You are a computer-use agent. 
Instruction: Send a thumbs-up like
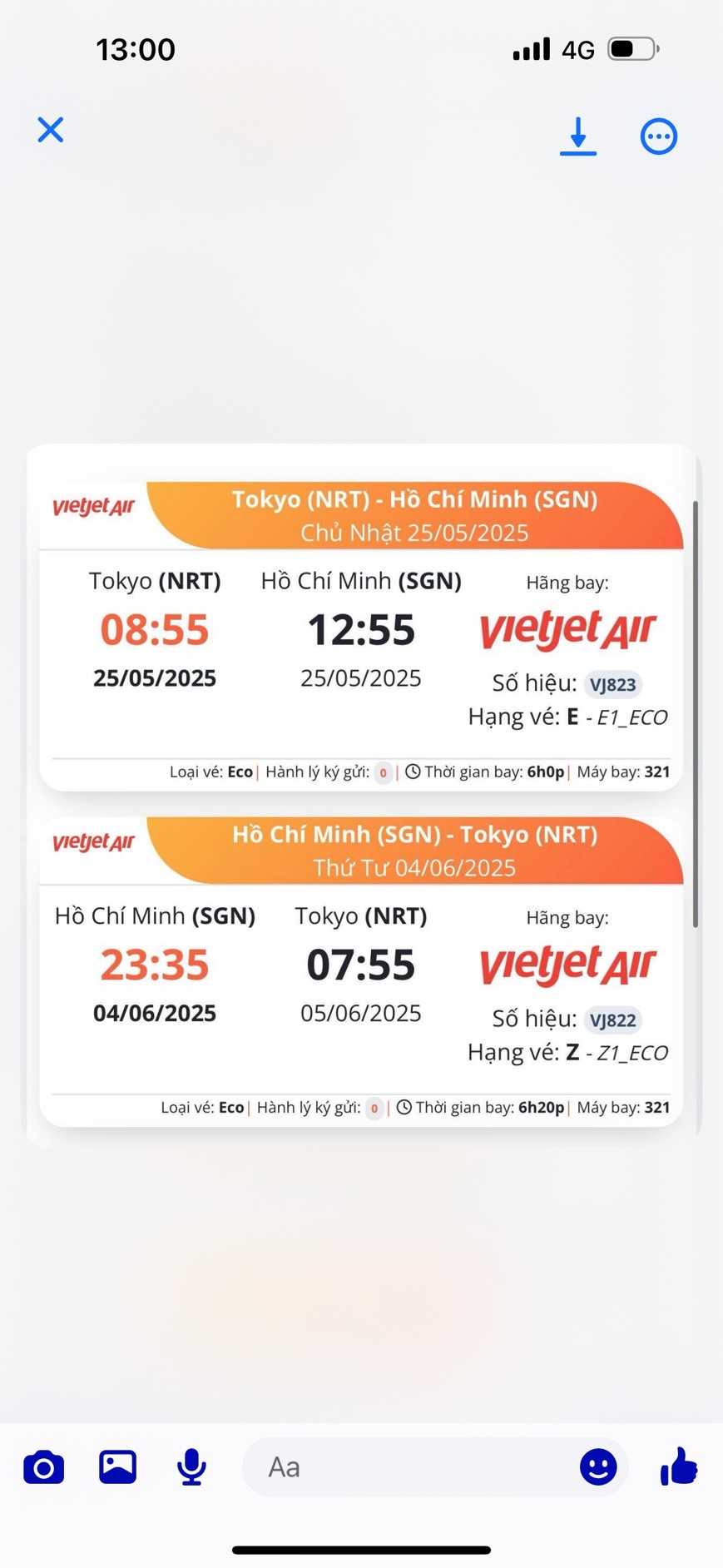coord(679,1466)
